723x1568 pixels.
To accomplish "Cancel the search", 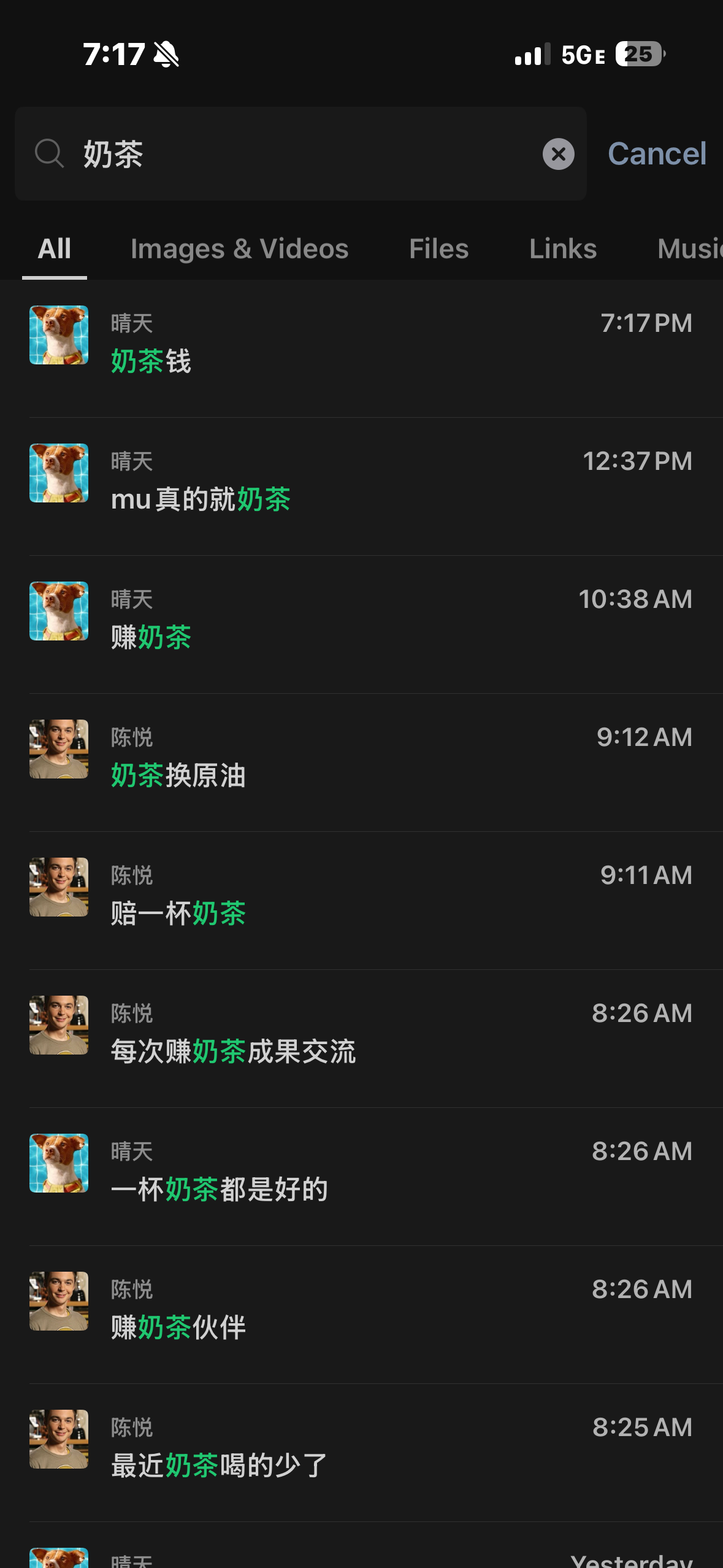I will (x=656, y=154).
